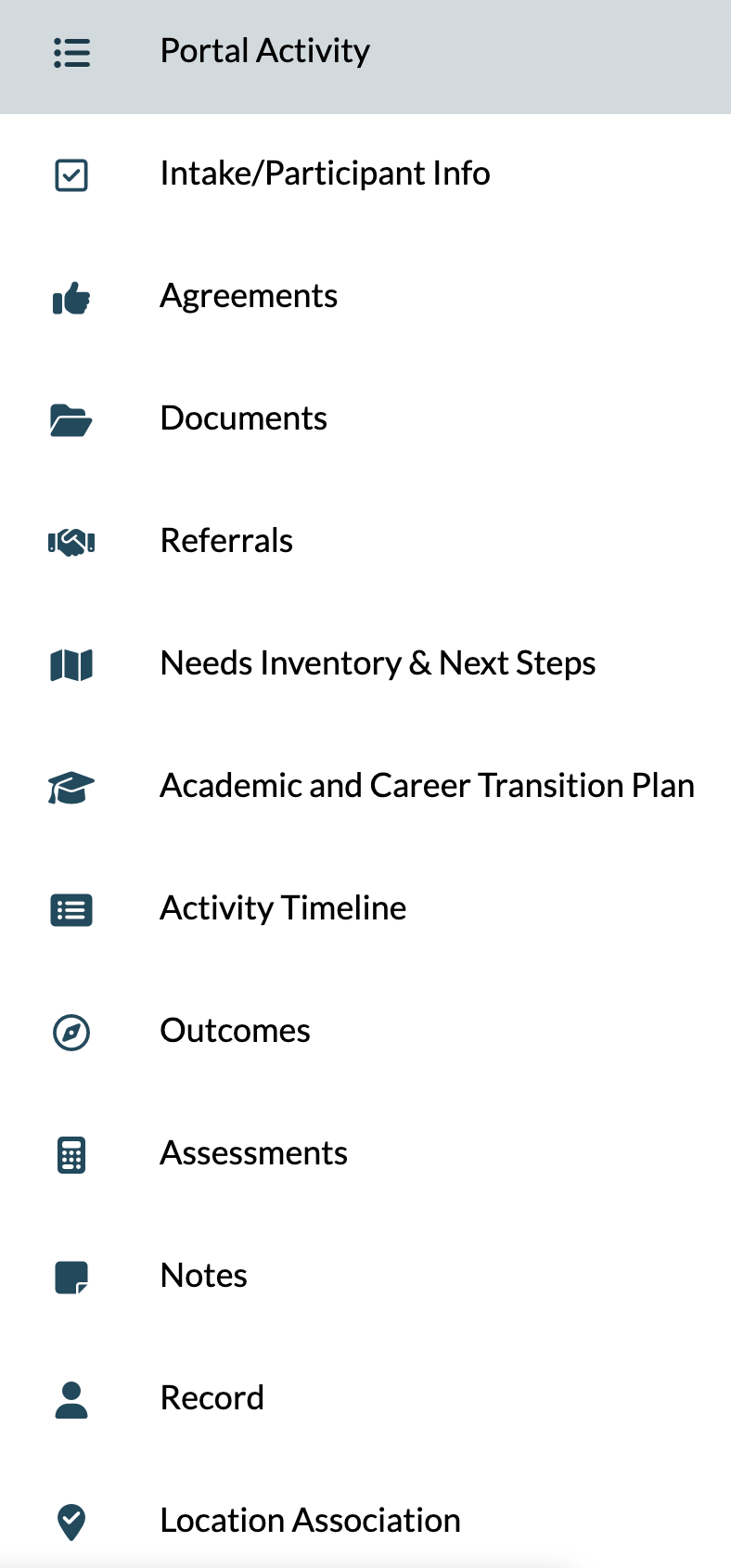This screenshot has width=731, height=1568.
Task: Select Intake/Participant Info
Action: [325, 174]
